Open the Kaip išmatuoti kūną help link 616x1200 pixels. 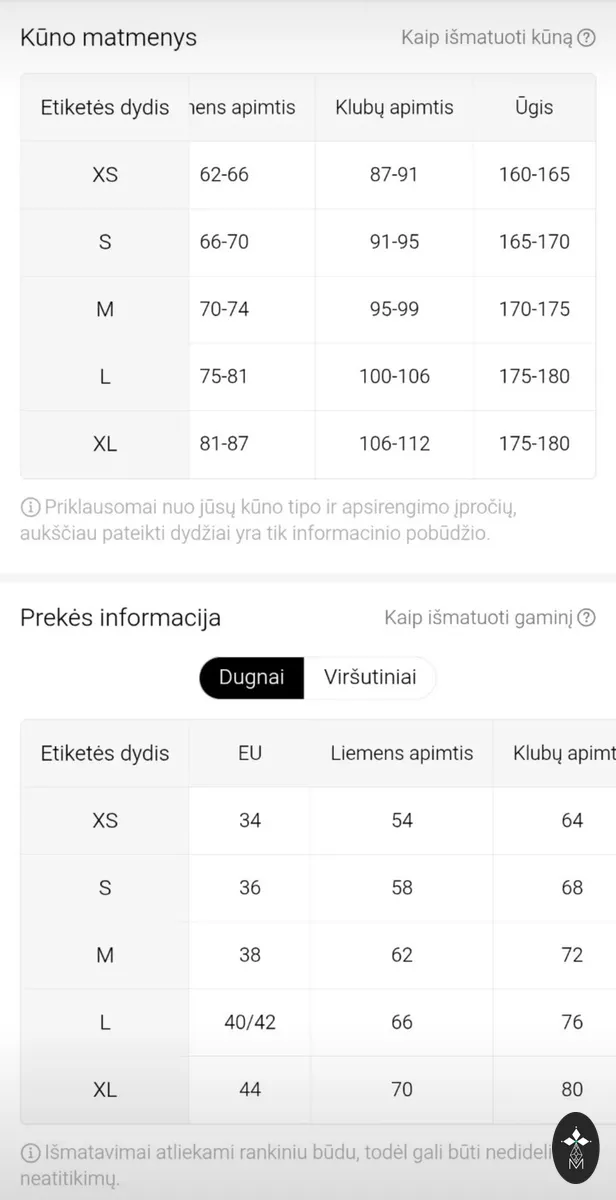pyautogui.click(x=498, y=38)
